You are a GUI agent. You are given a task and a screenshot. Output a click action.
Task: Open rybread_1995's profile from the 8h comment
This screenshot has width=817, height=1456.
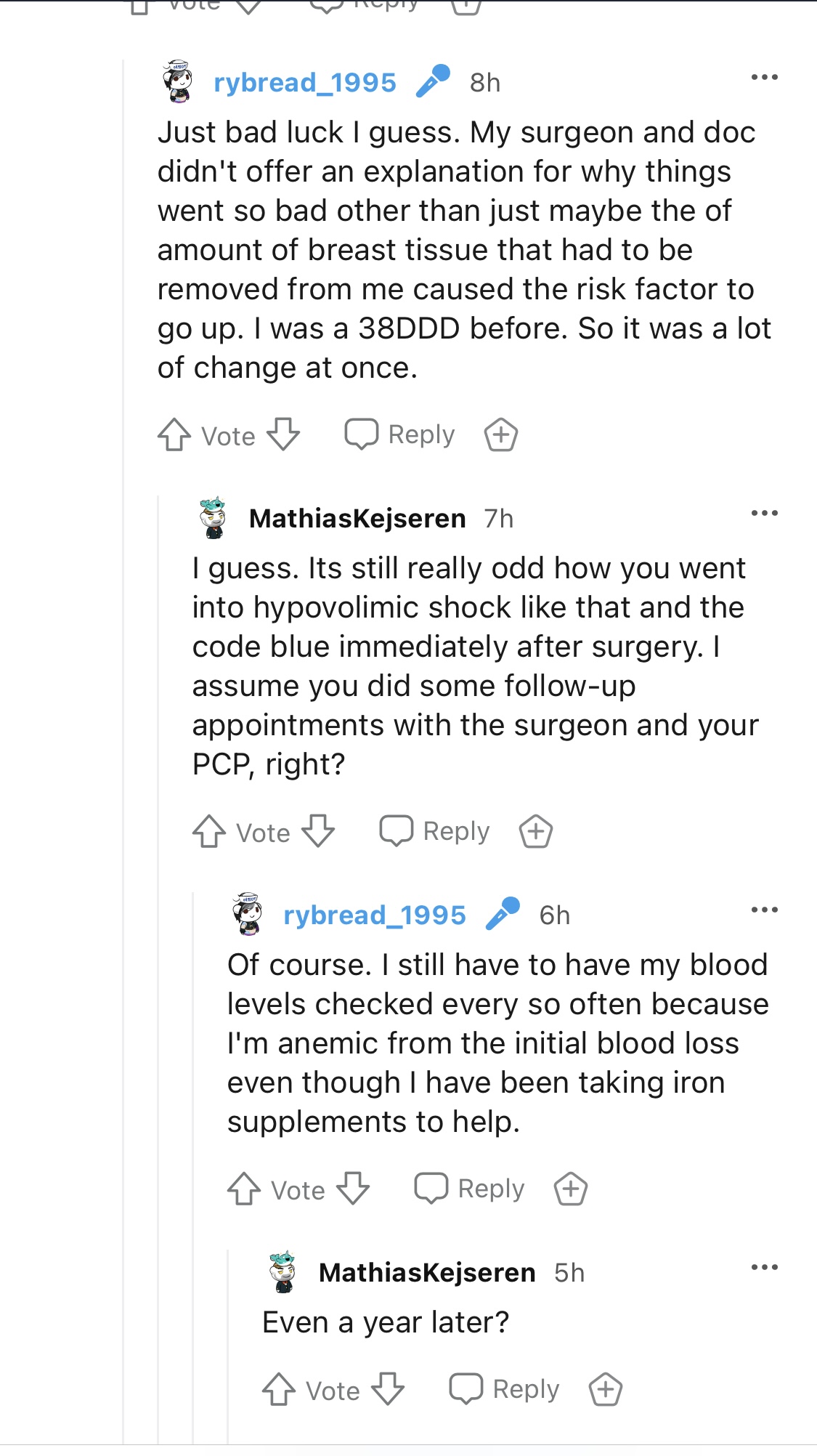pyautogui.click(x=304, y=83)
